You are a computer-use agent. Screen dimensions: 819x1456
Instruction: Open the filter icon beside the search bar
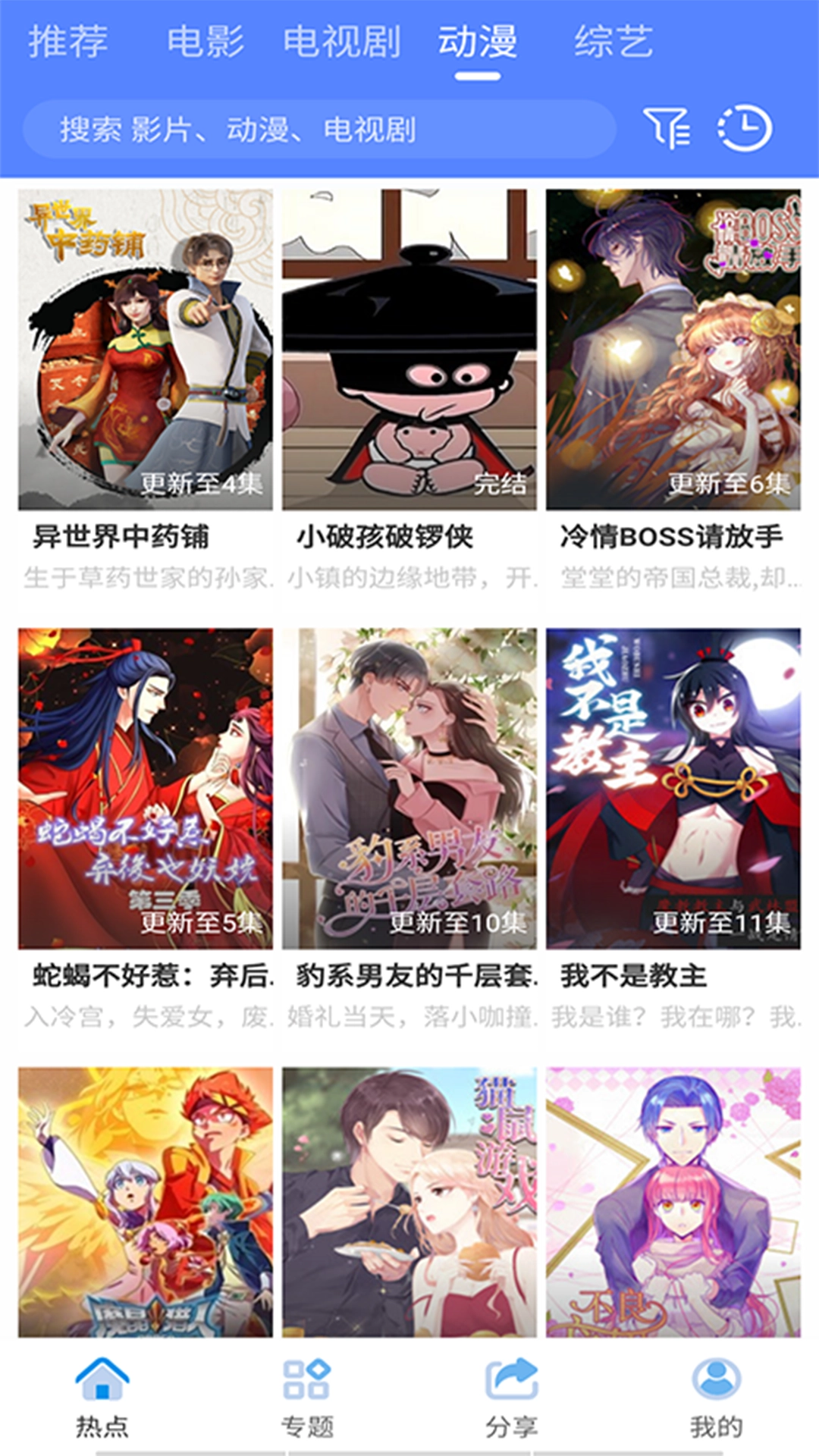click(x=667, y=127)
